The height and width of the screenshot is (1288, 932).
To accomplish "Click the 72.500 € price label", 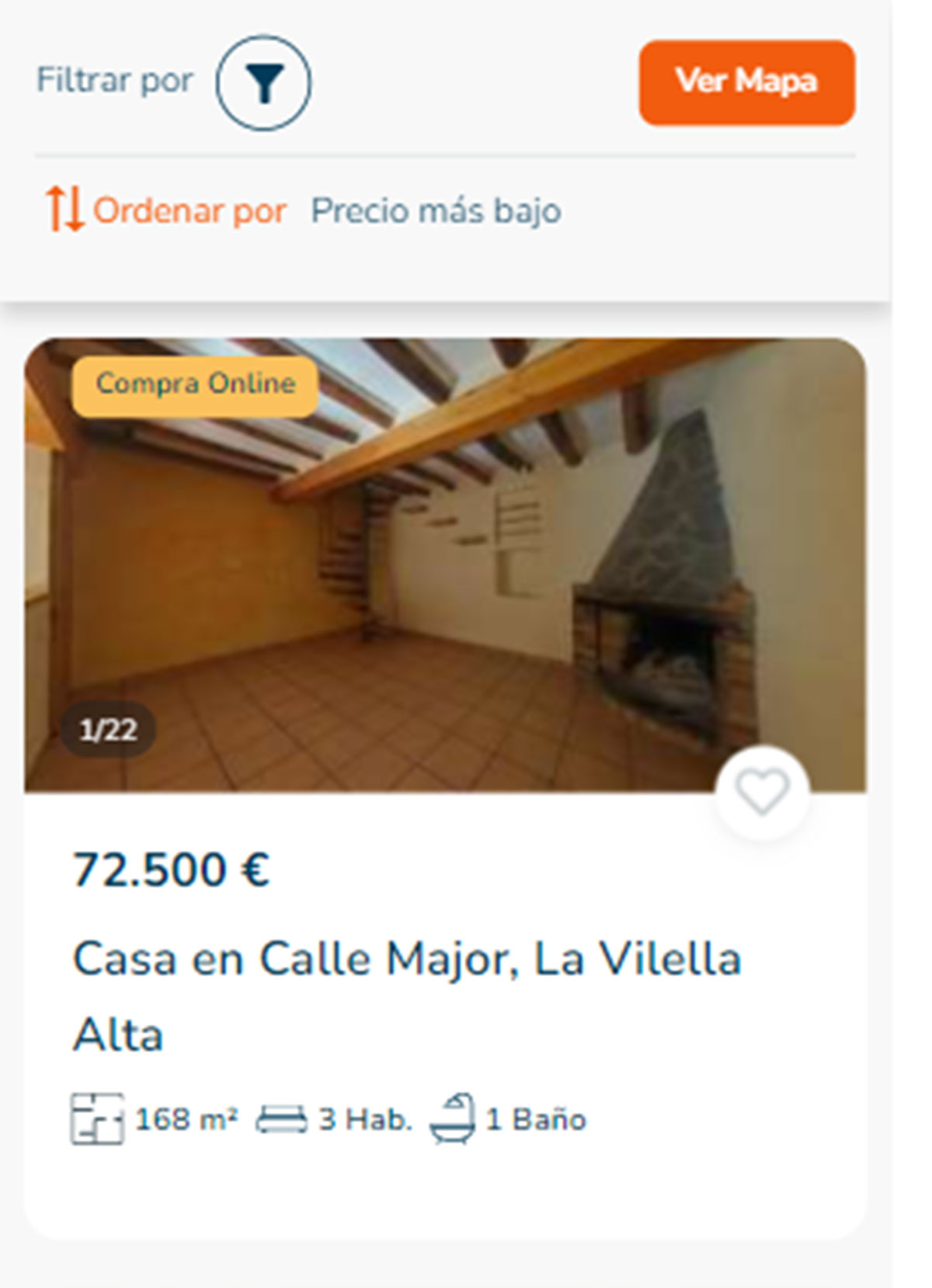I will pyautogui.click(x=172, y=873).
